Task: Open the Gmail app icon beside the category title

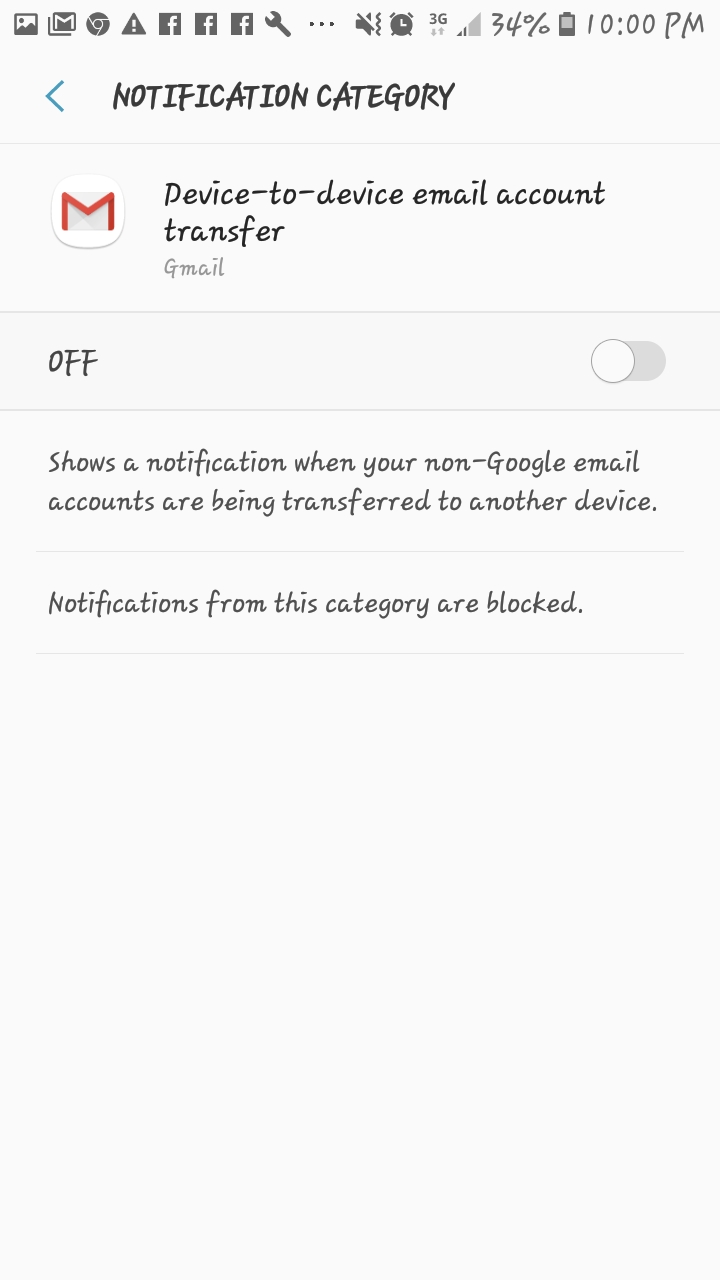Action: pyautogui.click(x=87, y=212)
